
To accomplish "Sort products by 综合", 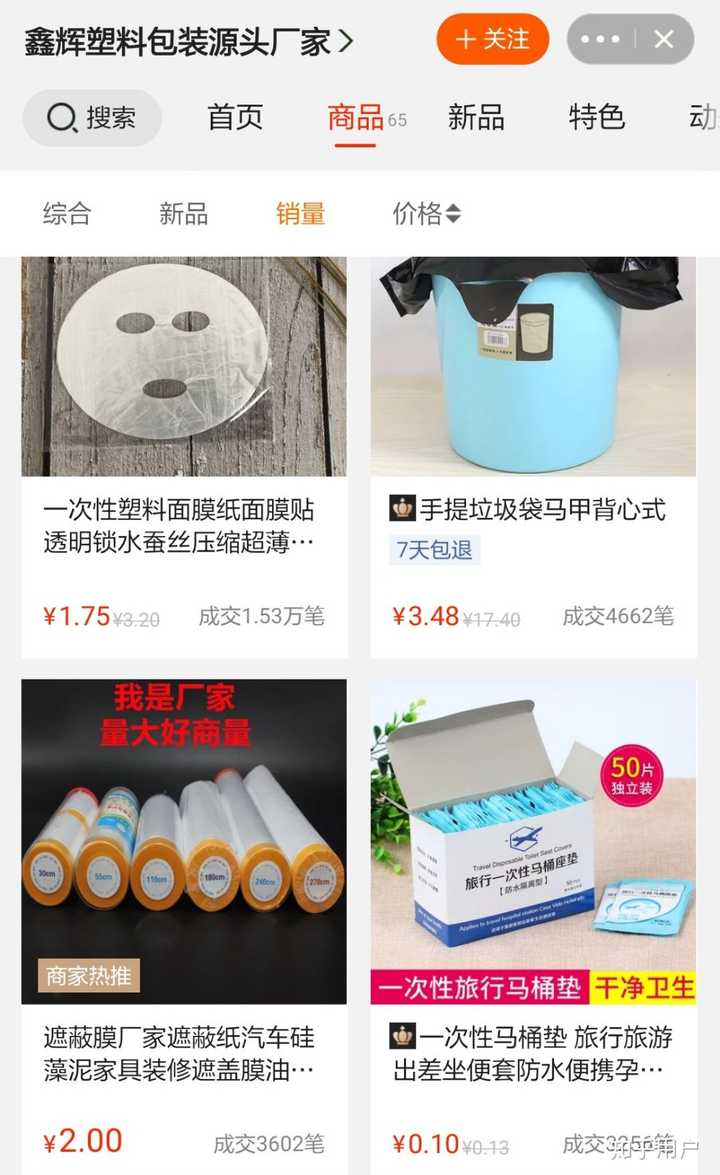I will click(x=67, y=213).
